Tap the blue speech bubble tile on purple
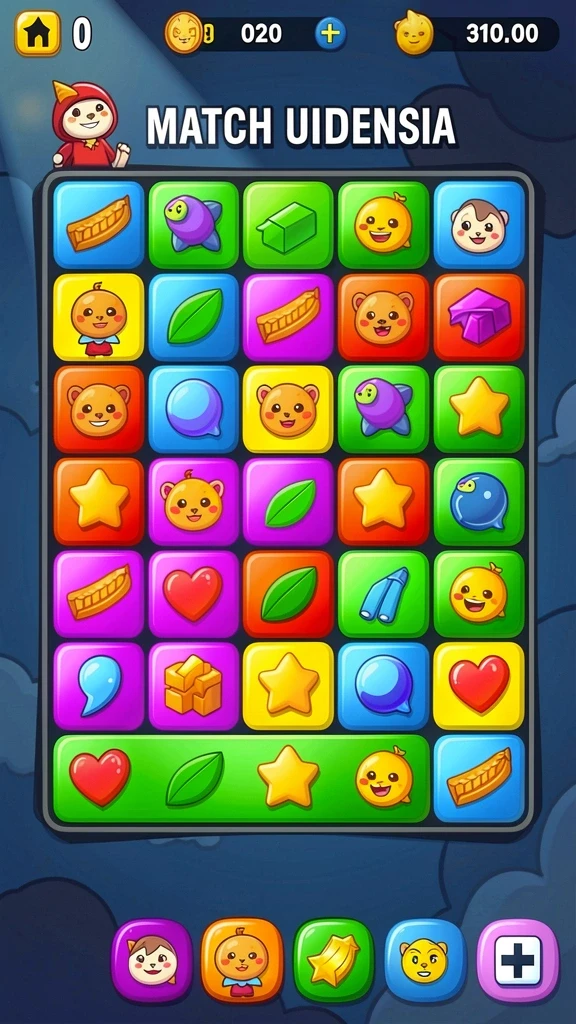 tap(99, 686)
